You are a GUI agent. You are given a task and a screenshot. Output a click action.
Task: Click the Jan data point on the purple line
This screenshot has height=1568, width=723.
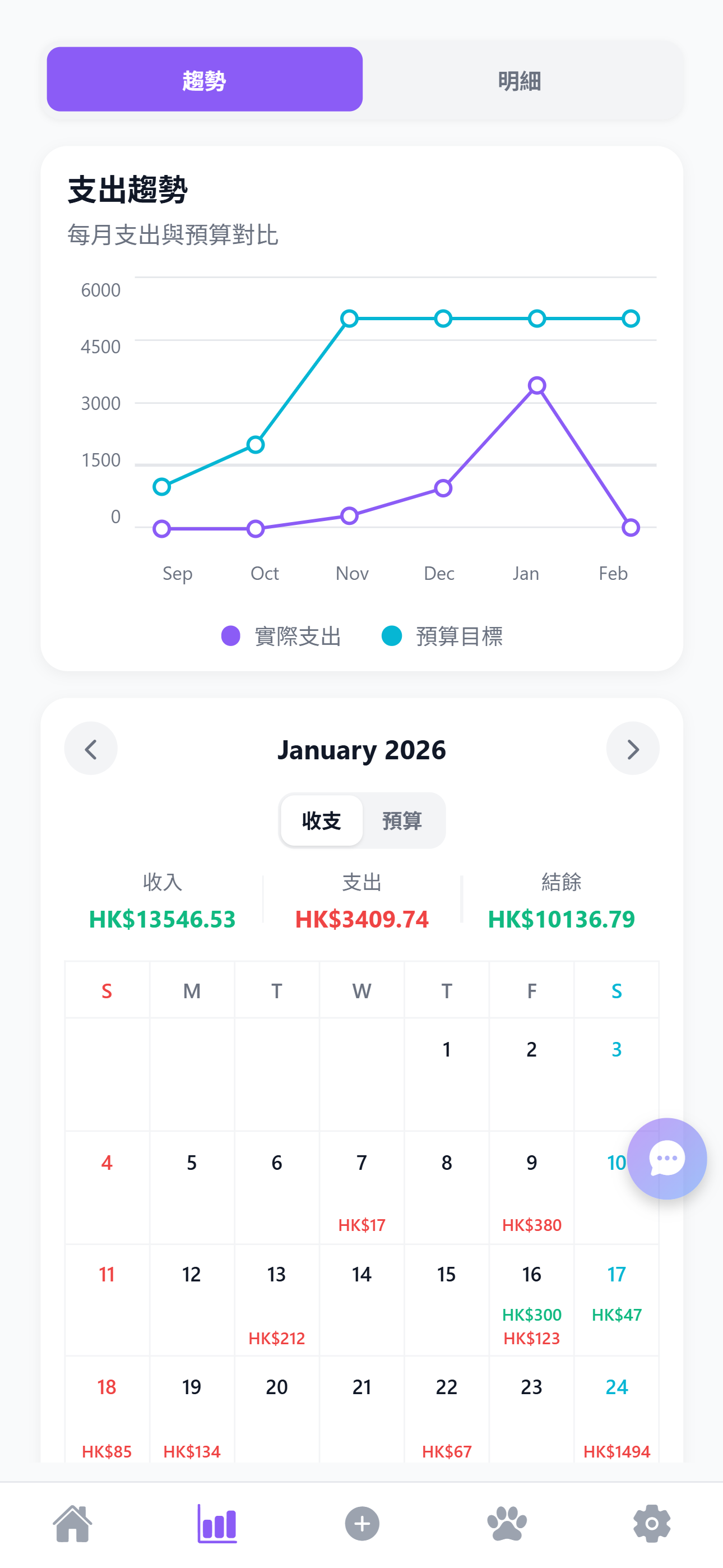pos(536,385)
